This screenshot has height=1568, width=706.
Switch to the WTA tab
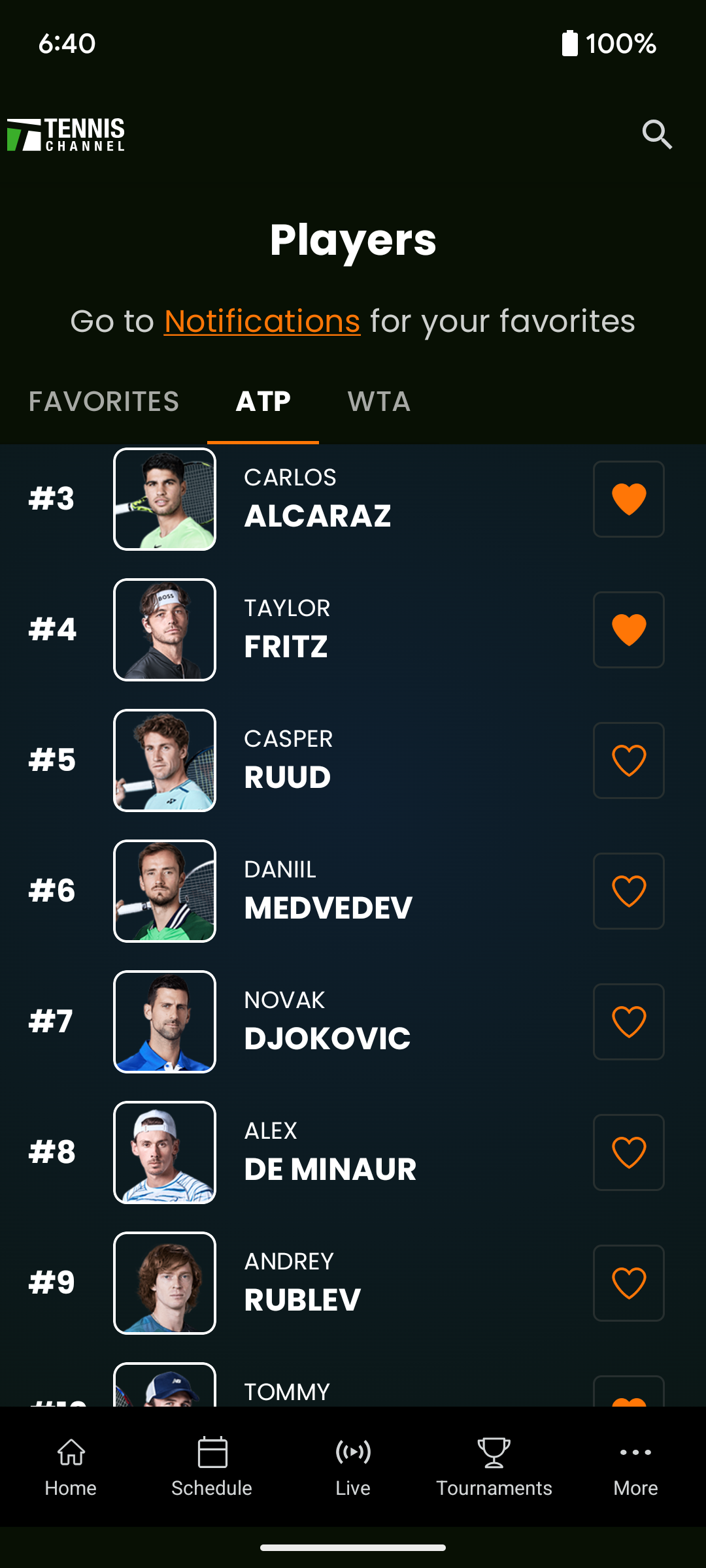379,401
